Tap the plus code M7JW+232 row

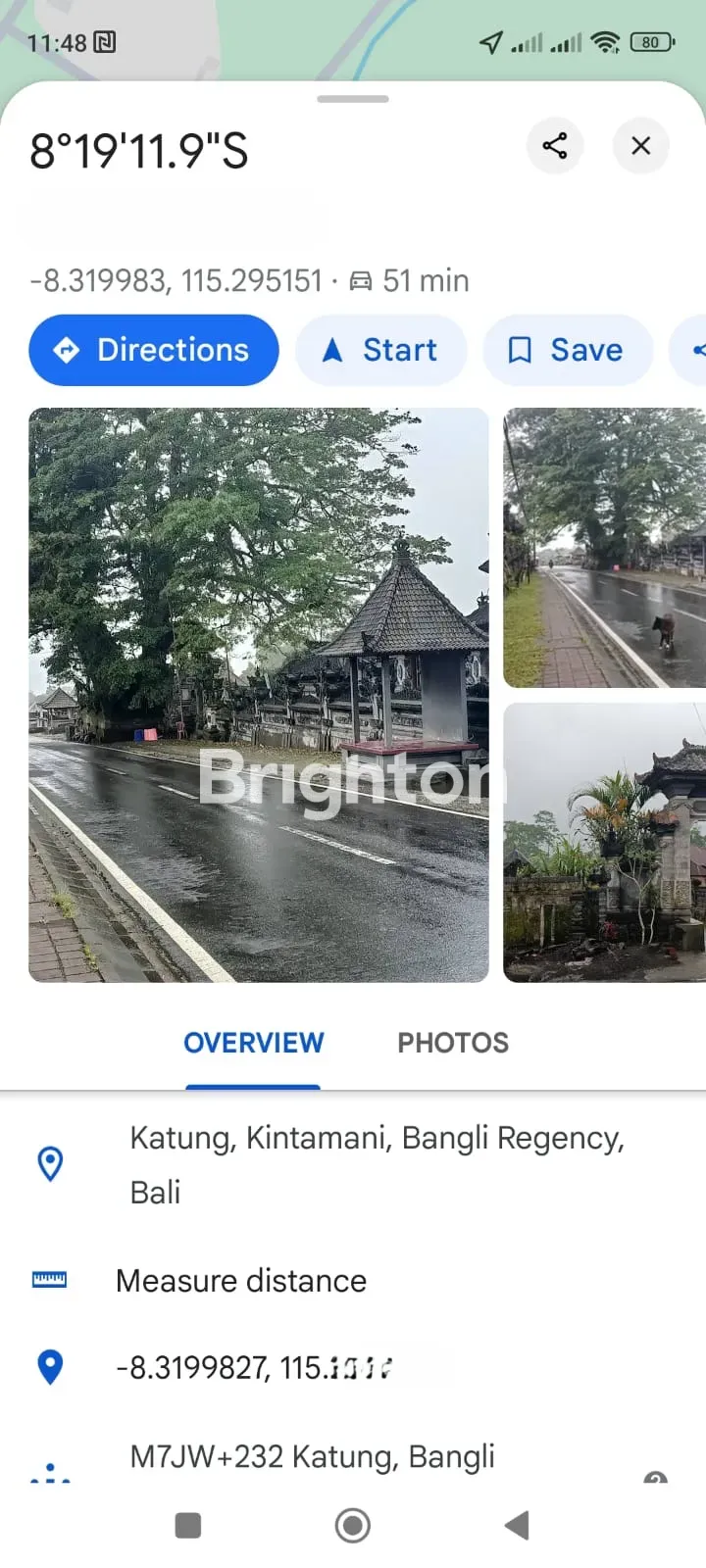312,1457
